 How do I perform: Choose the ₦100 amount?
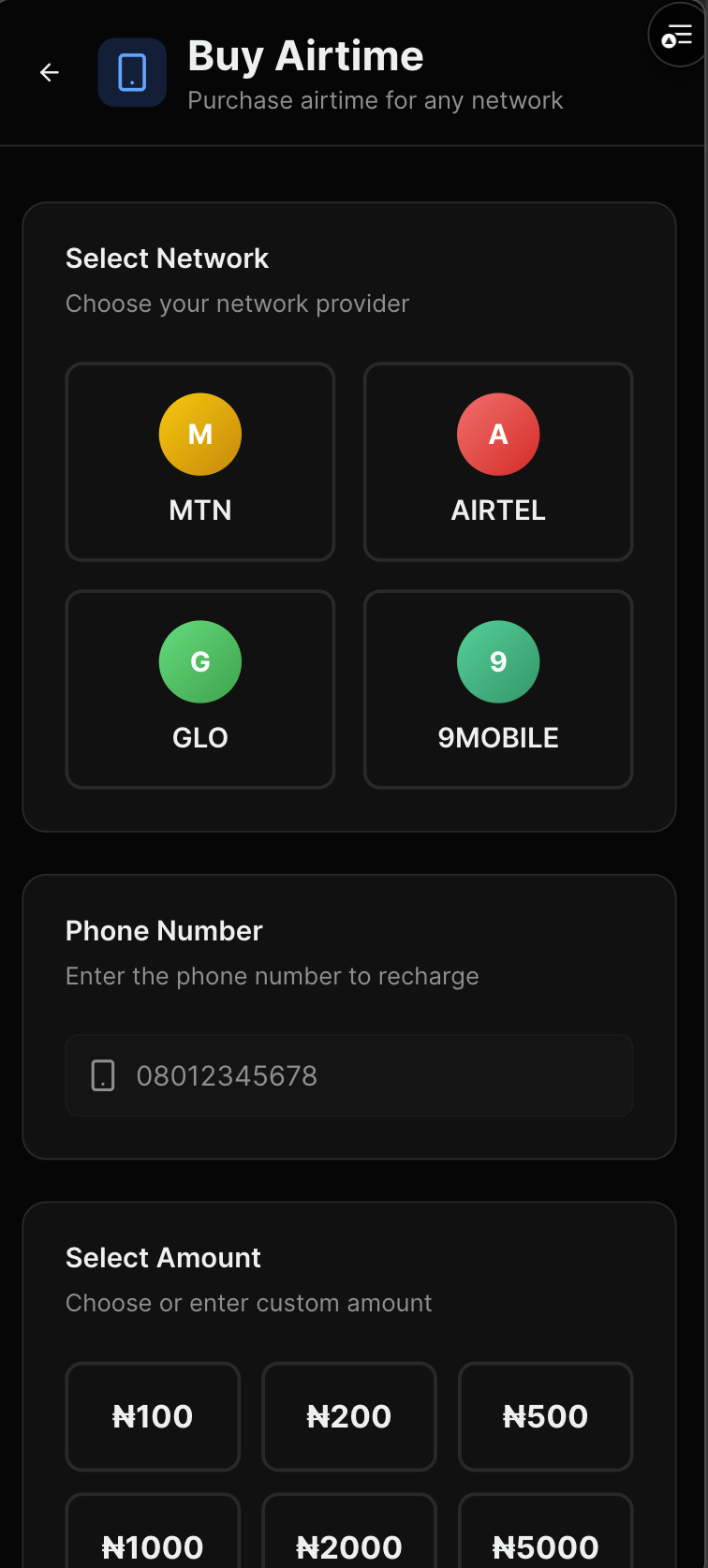(x=153, y=1416)
